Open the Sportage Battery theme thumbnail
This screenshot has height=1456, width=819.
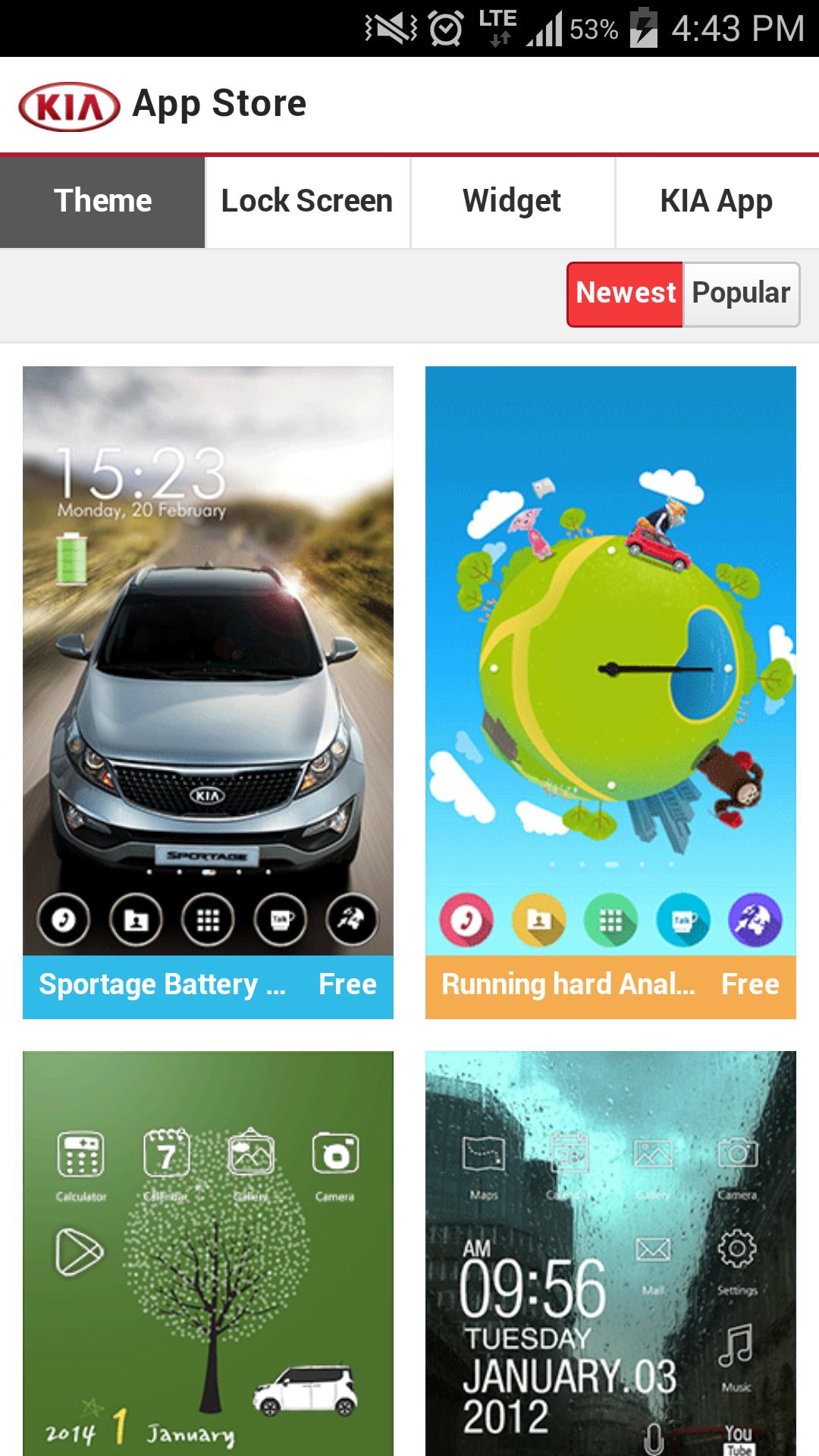207,660
